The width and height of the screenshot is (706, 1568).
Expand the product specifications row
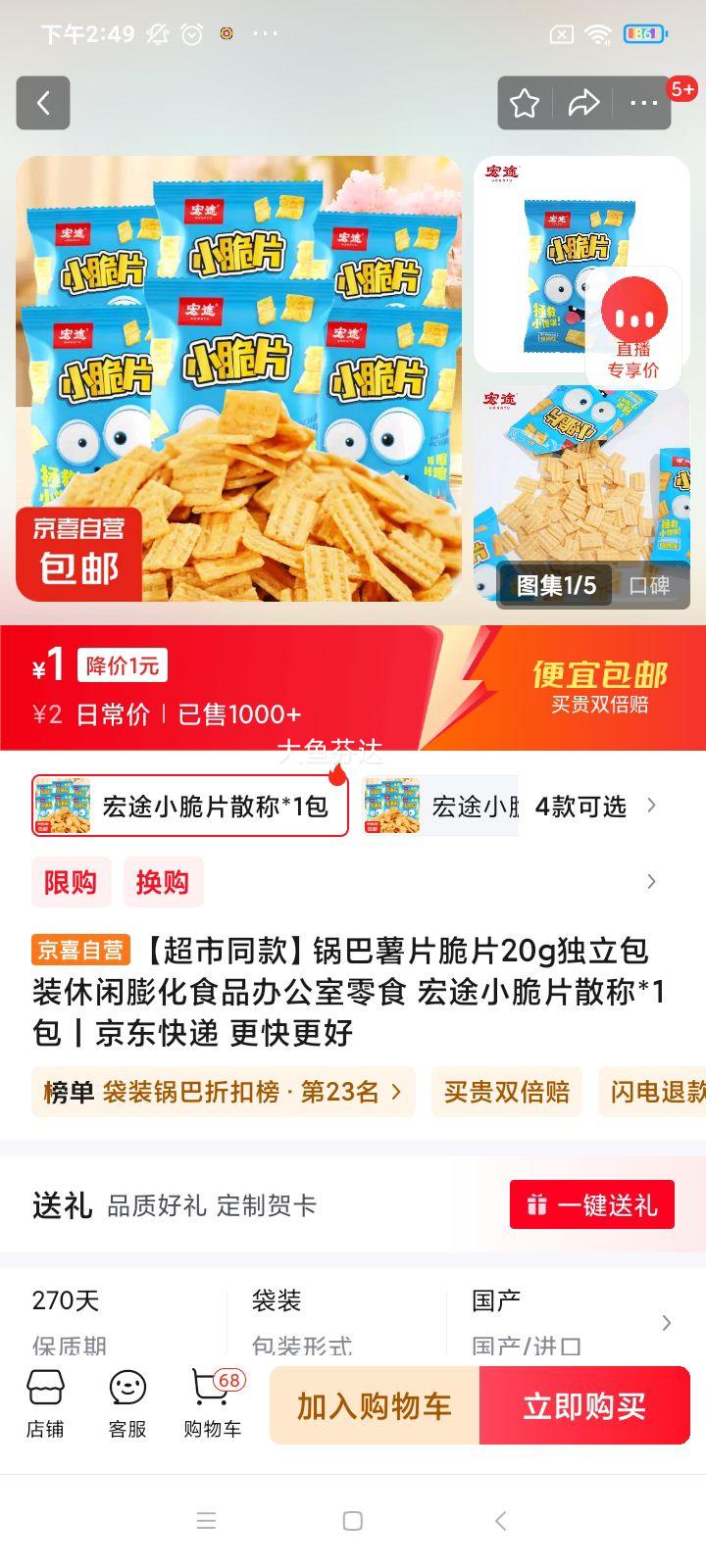[666, 1323]
